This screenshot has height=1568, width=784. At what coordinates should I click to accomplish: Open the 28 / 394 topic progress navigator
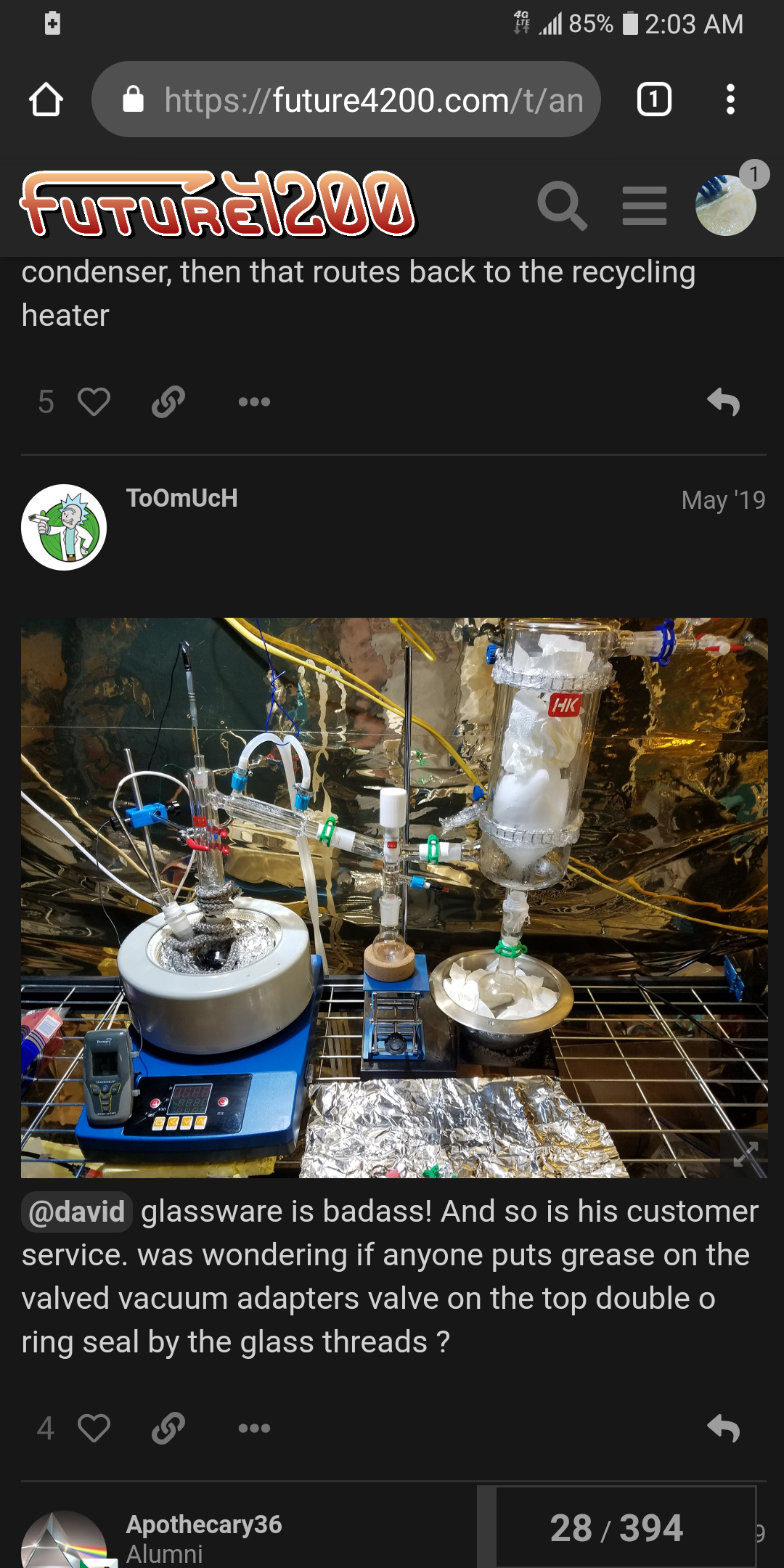(616, 1528)
